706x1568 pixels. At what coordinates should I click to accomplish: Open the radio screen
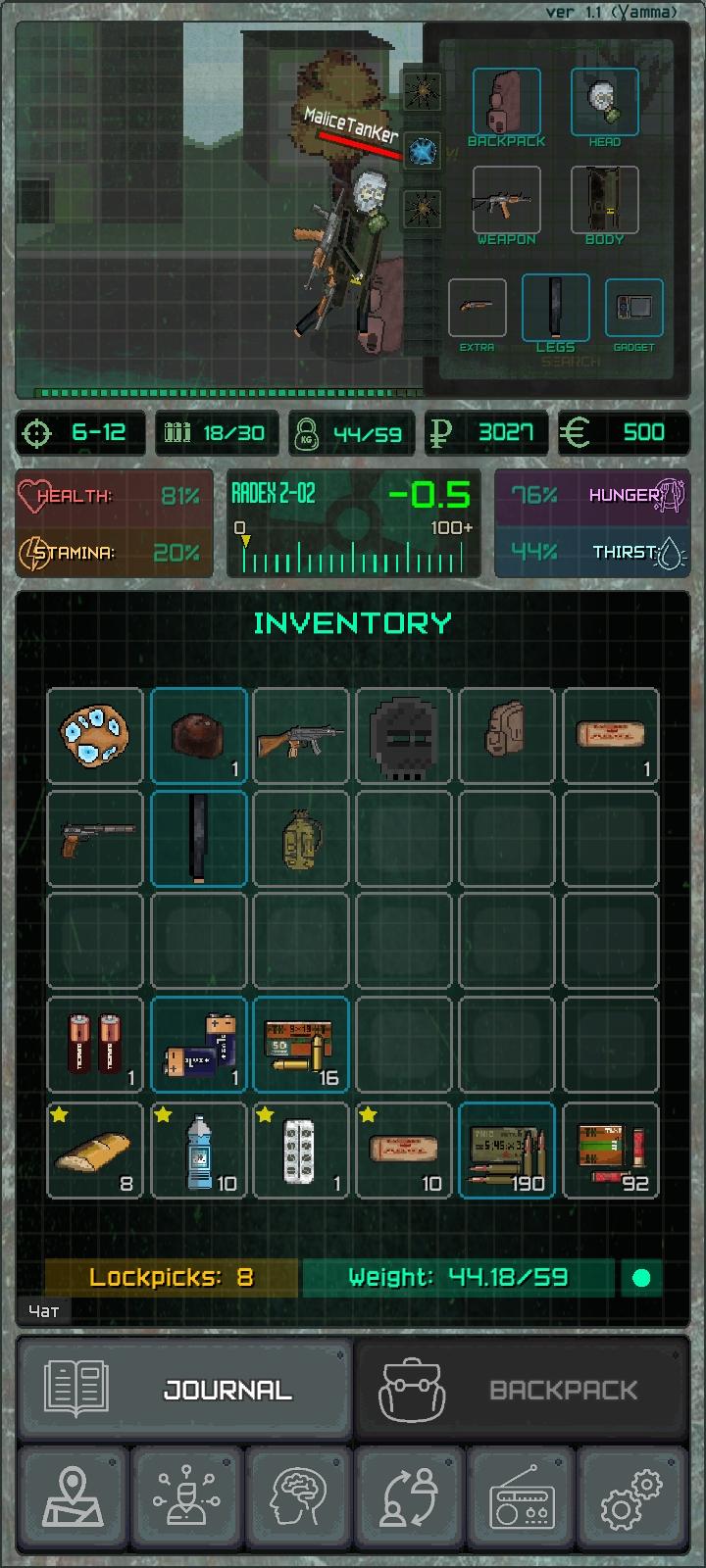523,1498
